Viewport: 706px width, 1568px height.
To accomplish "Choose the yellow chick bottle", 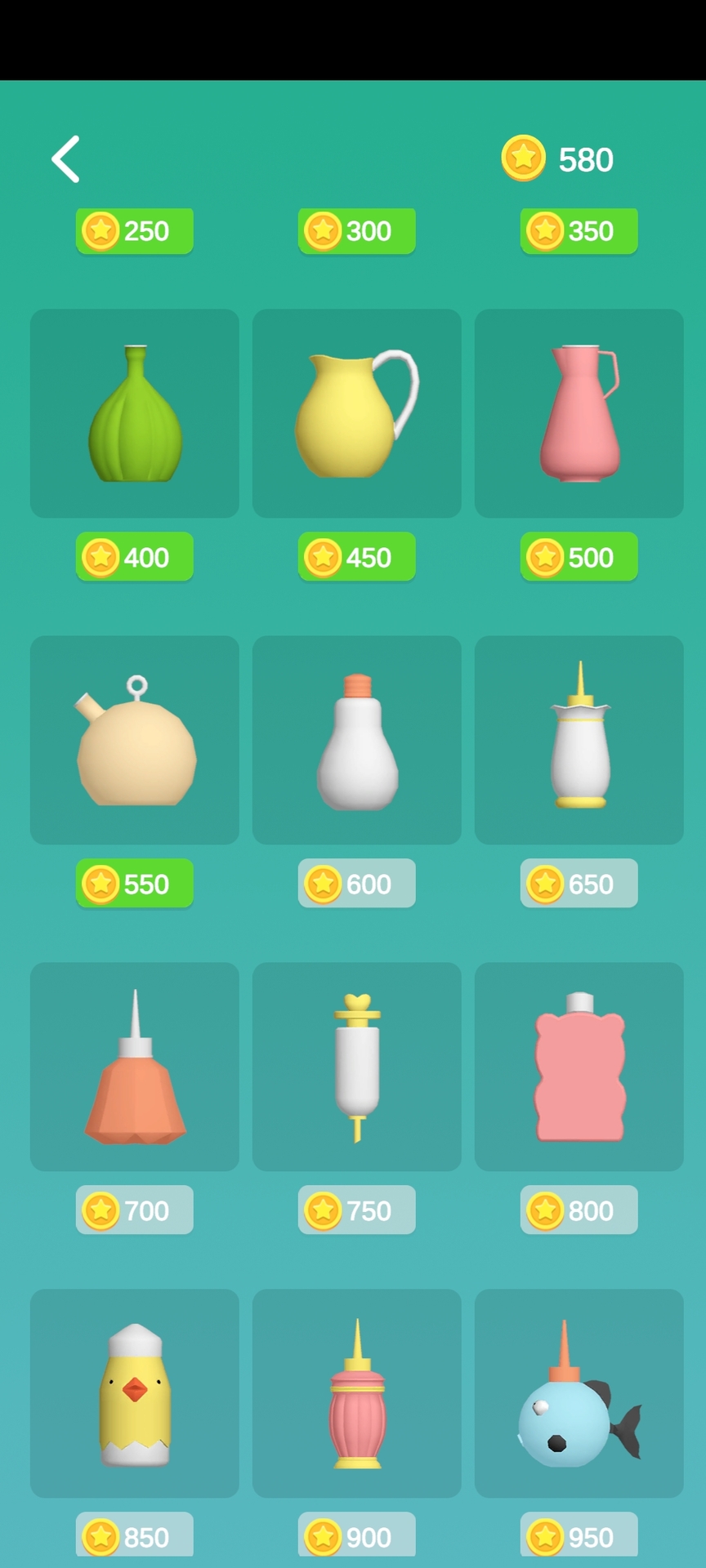I will tap(135, 1393).
